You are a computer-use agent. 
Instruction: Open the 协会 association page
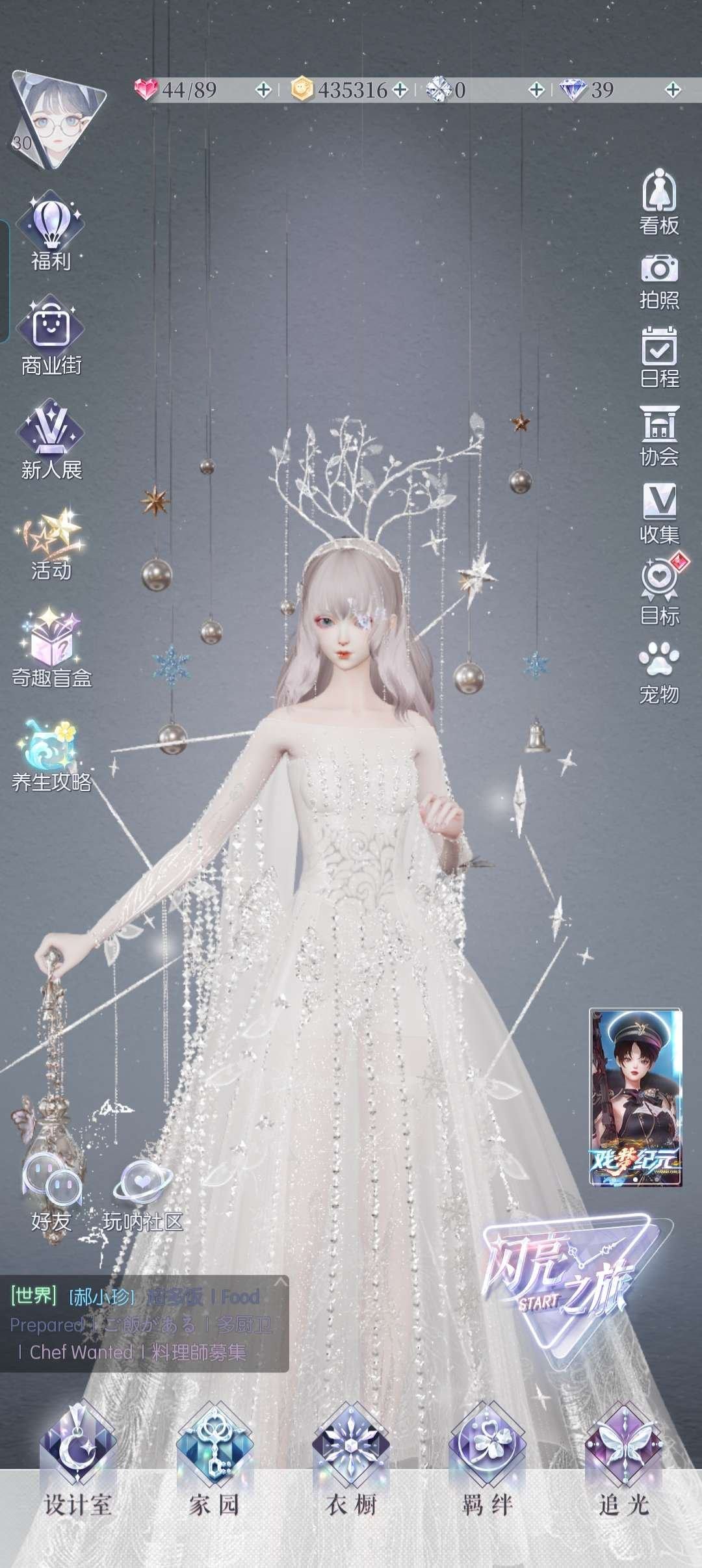tap(659, 436)
